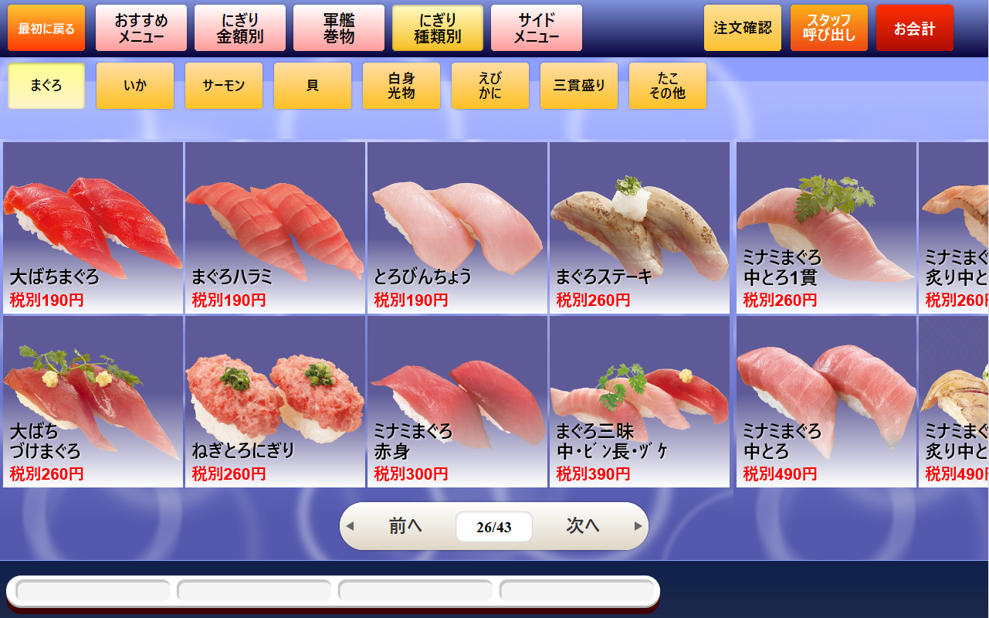Image resolution: width=989 pixels, height=618 pixels.
Task: Filter by いか chip
Action: (135, 86)
